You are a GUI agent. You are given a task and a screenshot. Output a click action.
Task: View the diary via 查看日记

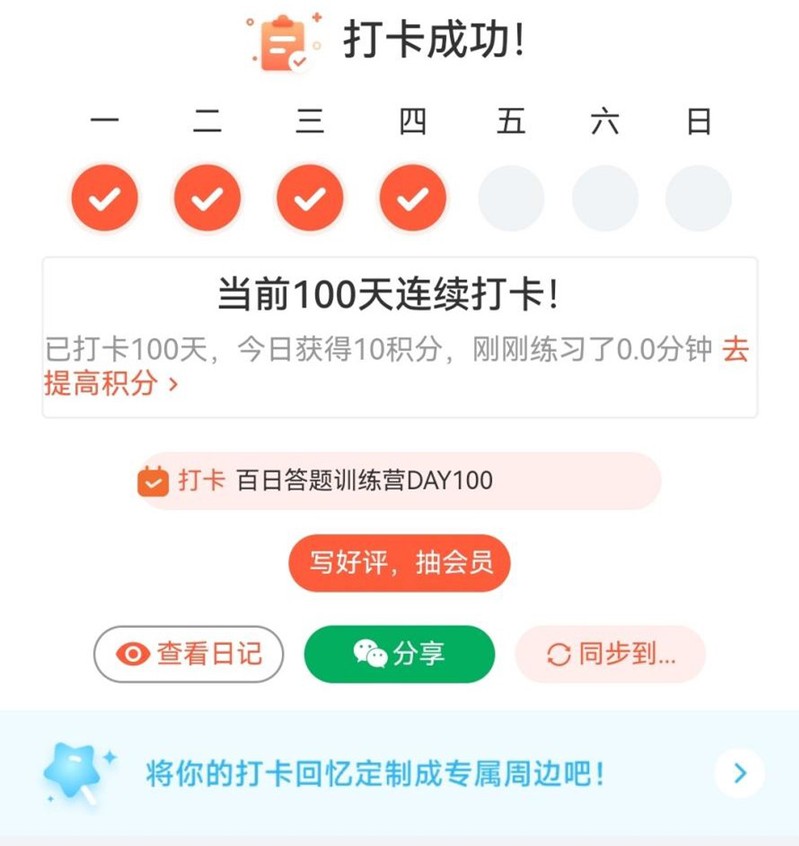189,654
